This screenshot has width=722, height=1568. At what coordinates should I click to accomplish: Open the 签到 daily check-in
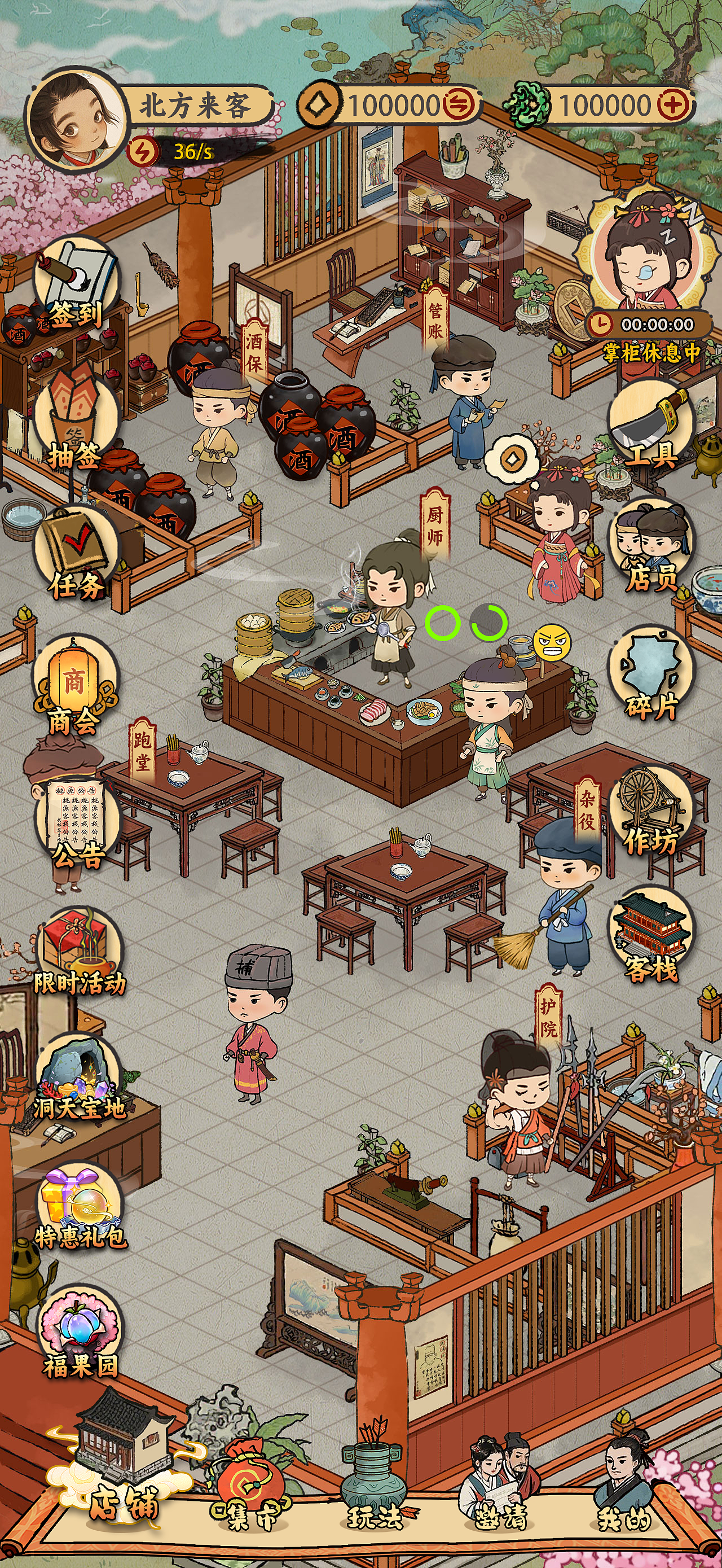point(75,284)
